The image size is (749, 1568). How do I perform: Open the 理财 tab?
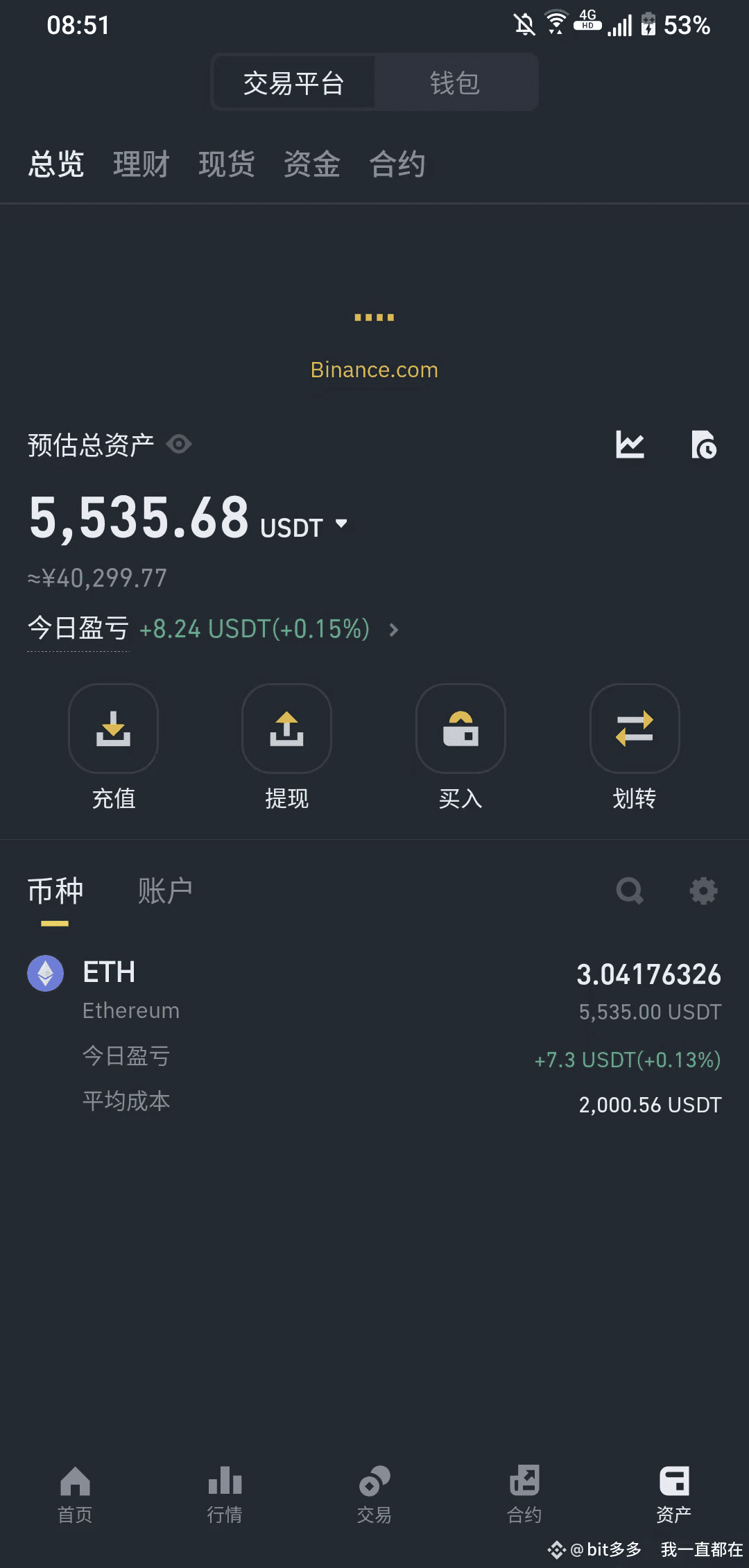141,164
